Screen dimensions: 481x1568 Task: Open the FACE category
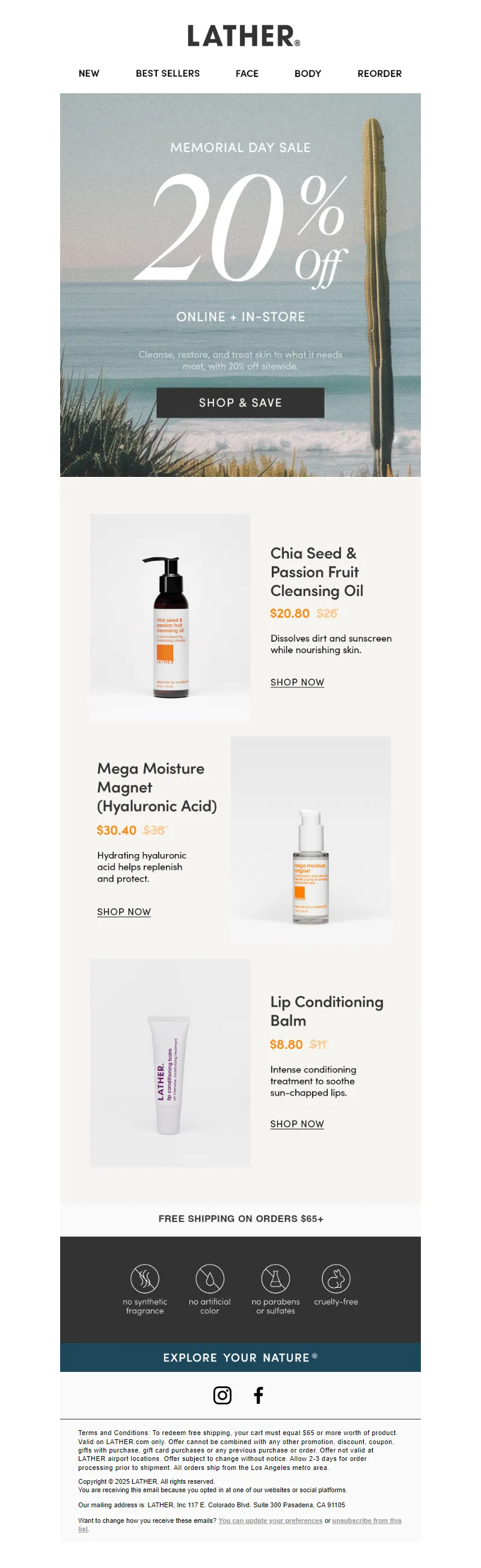click(x=247, y=73)
